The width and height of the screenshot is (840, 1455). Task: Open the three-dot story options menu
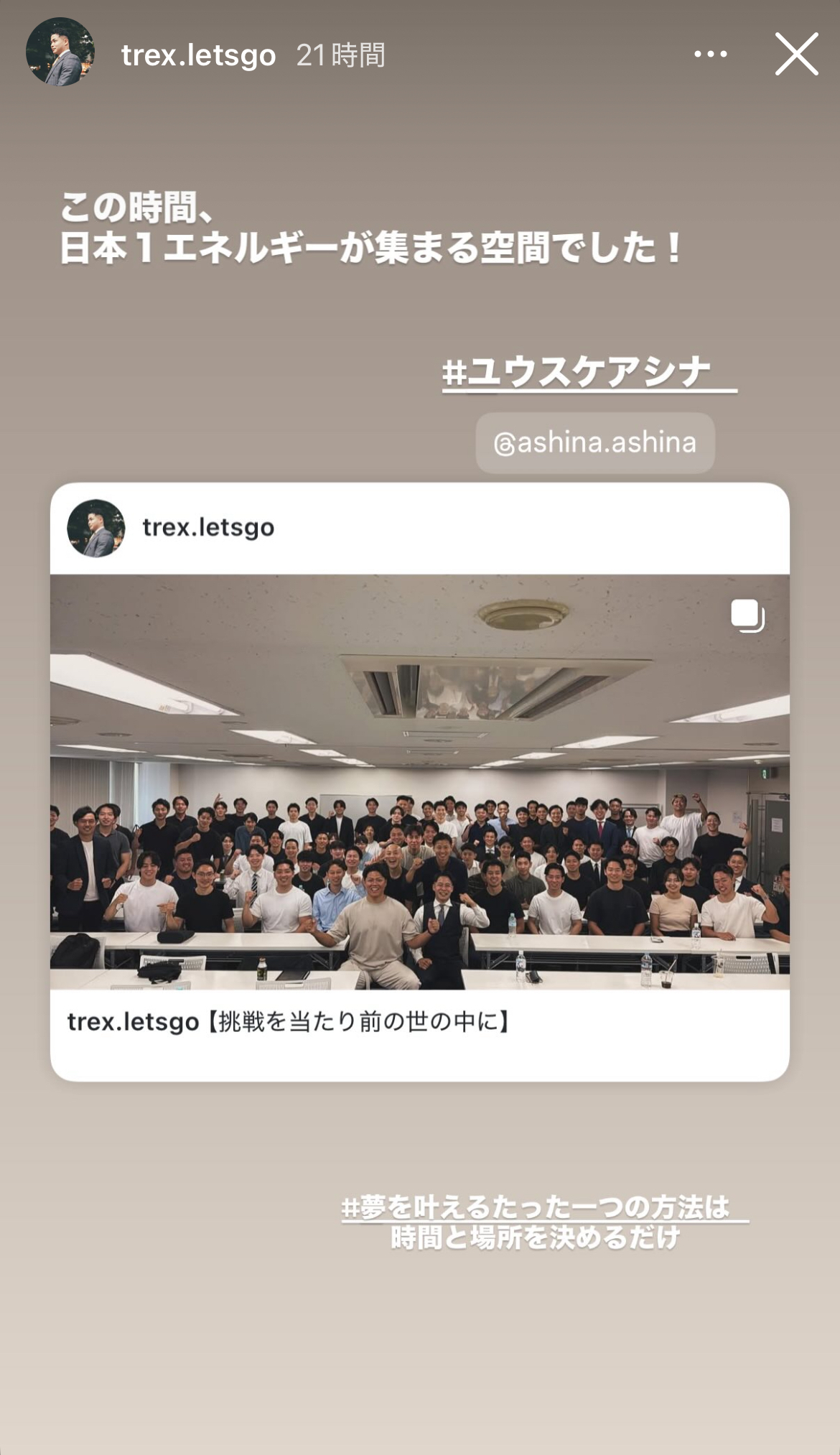[x=710, y=54]
